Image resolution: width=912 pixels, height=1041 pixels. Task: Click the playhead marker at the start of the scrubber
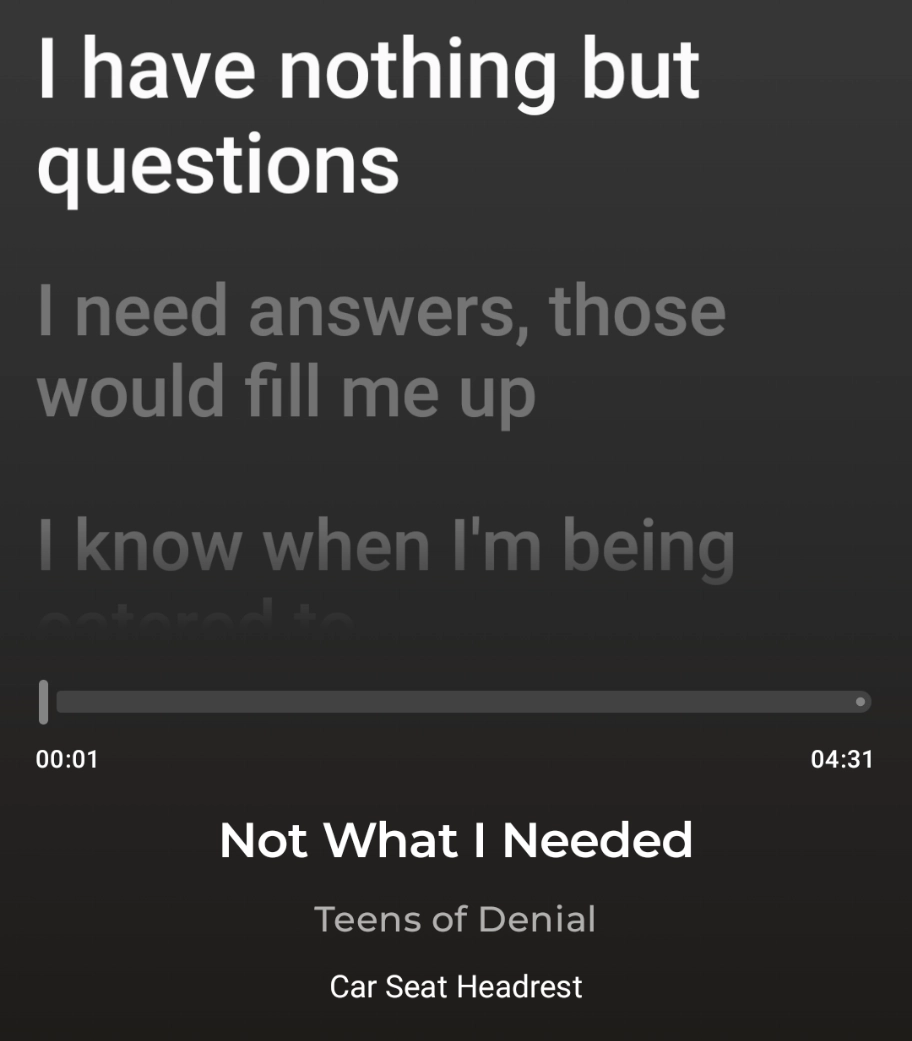pos(44,703)
